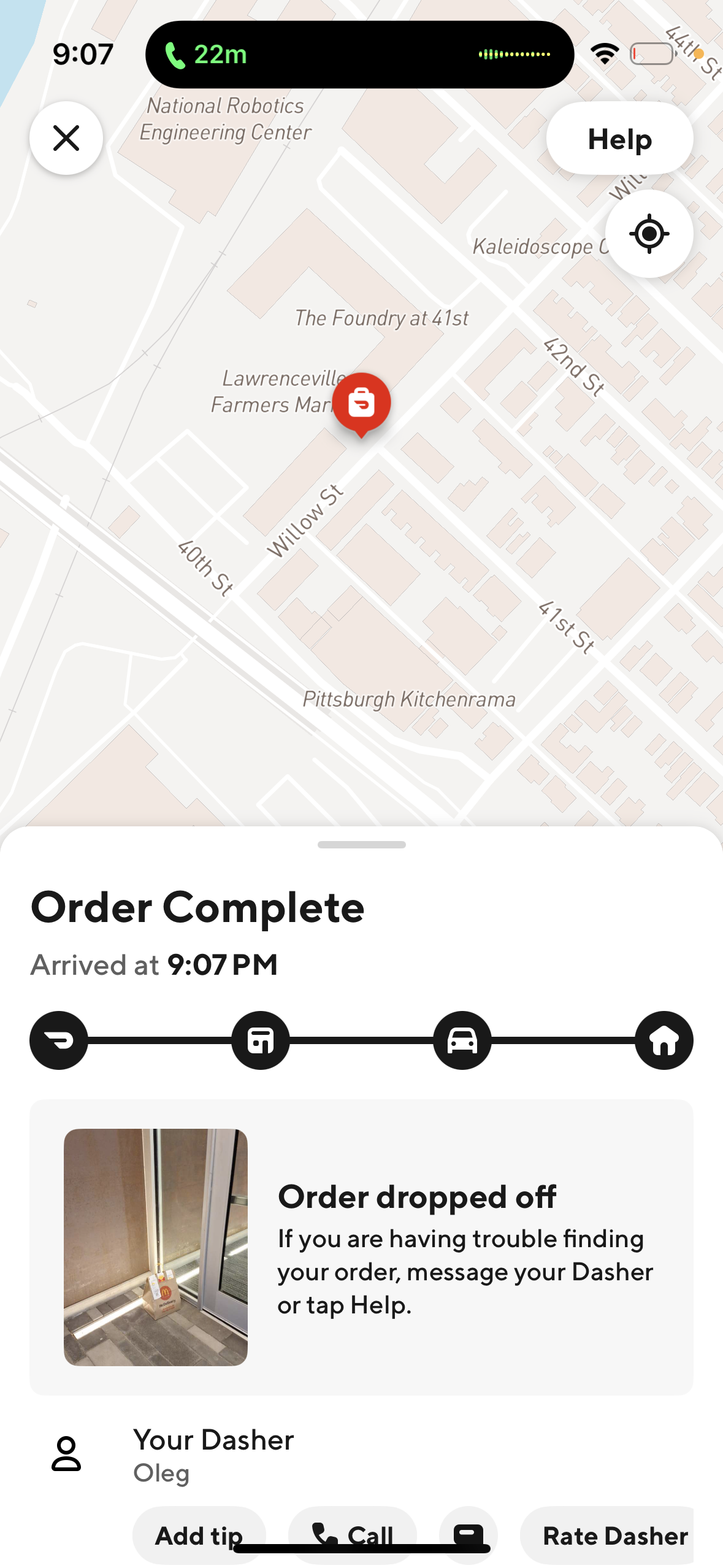The image size is (723, 1568).
Task: Tap the battery indicator in the status bar
Action: 651,55
